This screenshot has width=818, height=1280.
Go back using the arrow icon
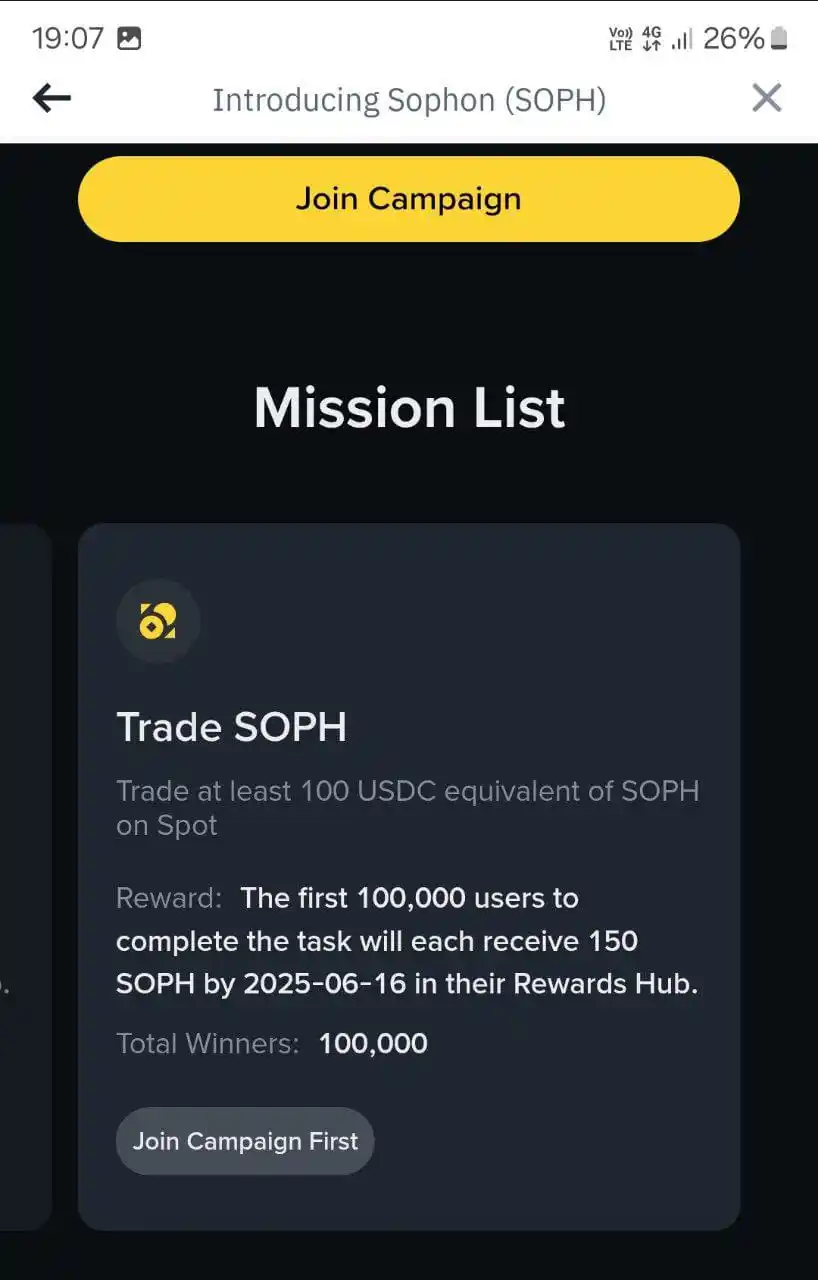pyautogui.click(x=52, y=98)
